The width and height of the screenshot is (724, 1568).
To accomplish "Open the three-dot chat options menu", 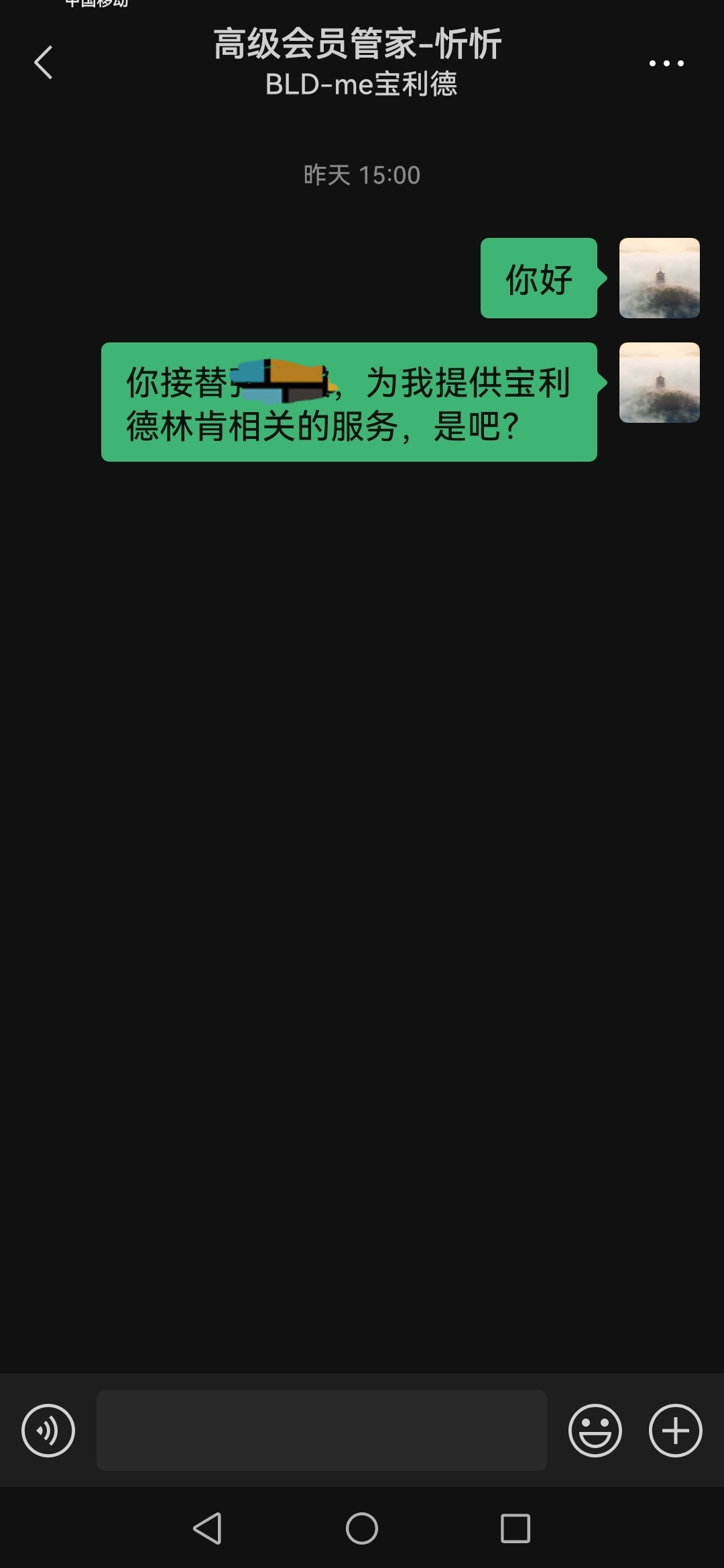I will 666,63.
